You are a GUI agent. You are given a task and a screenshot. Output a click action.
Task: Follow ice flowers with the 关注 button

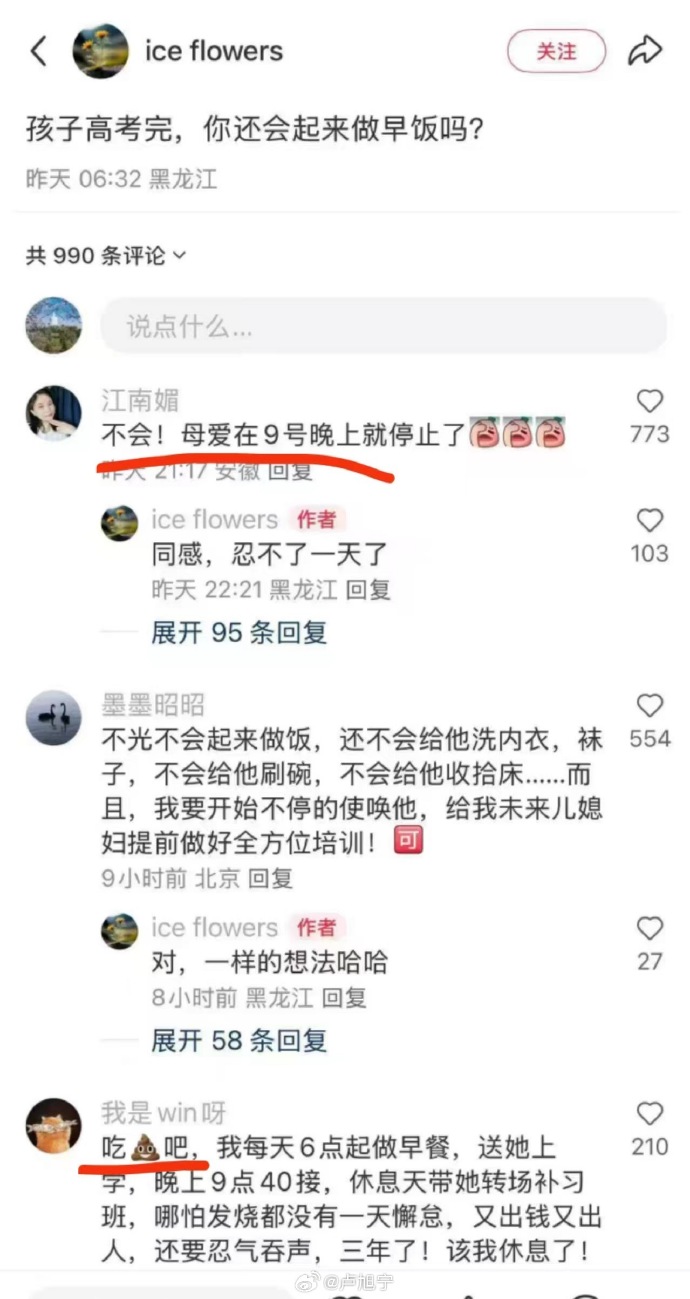pos(556,51)
